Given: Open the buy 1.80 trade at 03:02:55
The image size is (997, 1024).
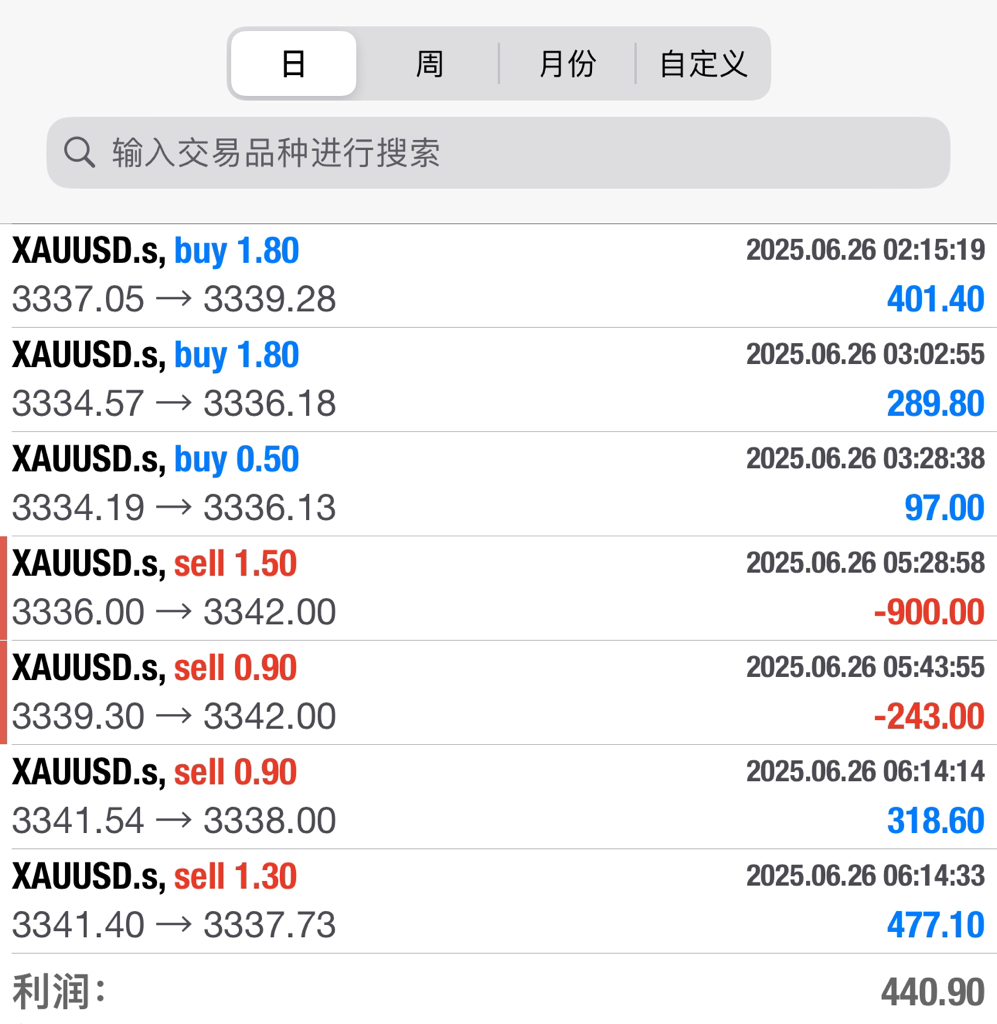Looking at the screenshot, I should pyautogui.click(x=498, y=379).
